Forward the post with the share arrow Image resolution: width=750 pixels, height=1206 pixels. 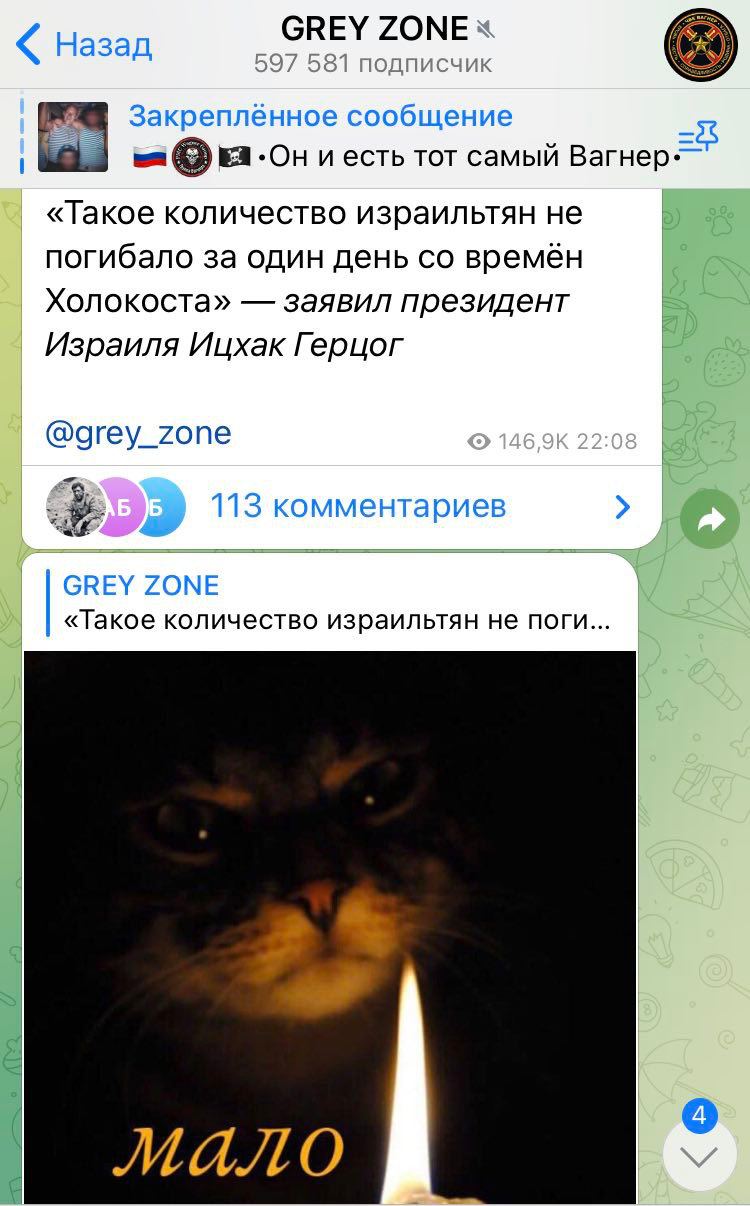point(709,519)
